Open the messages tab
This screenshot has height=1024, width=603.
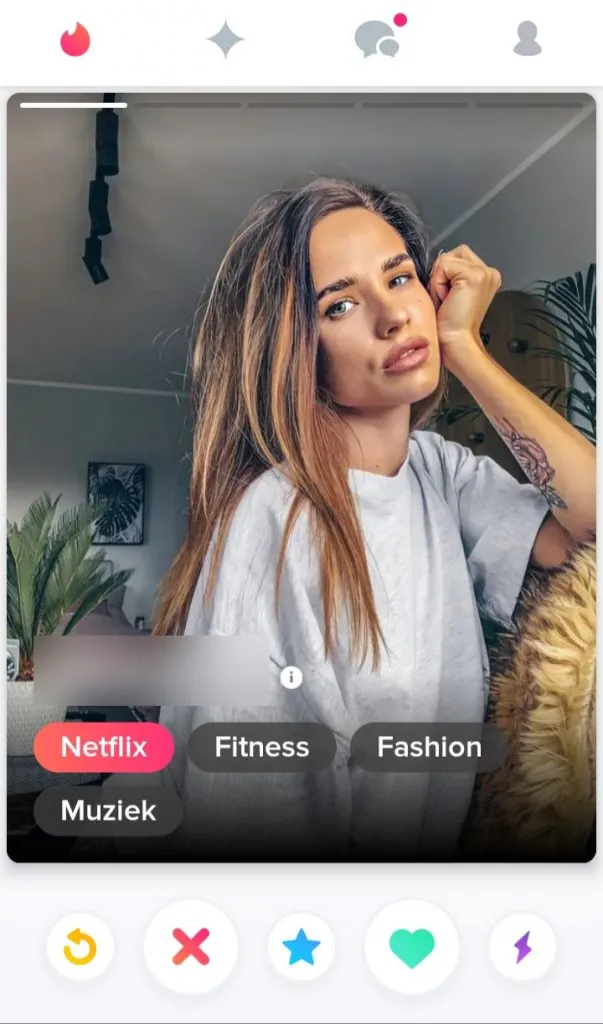click(379, 37)
